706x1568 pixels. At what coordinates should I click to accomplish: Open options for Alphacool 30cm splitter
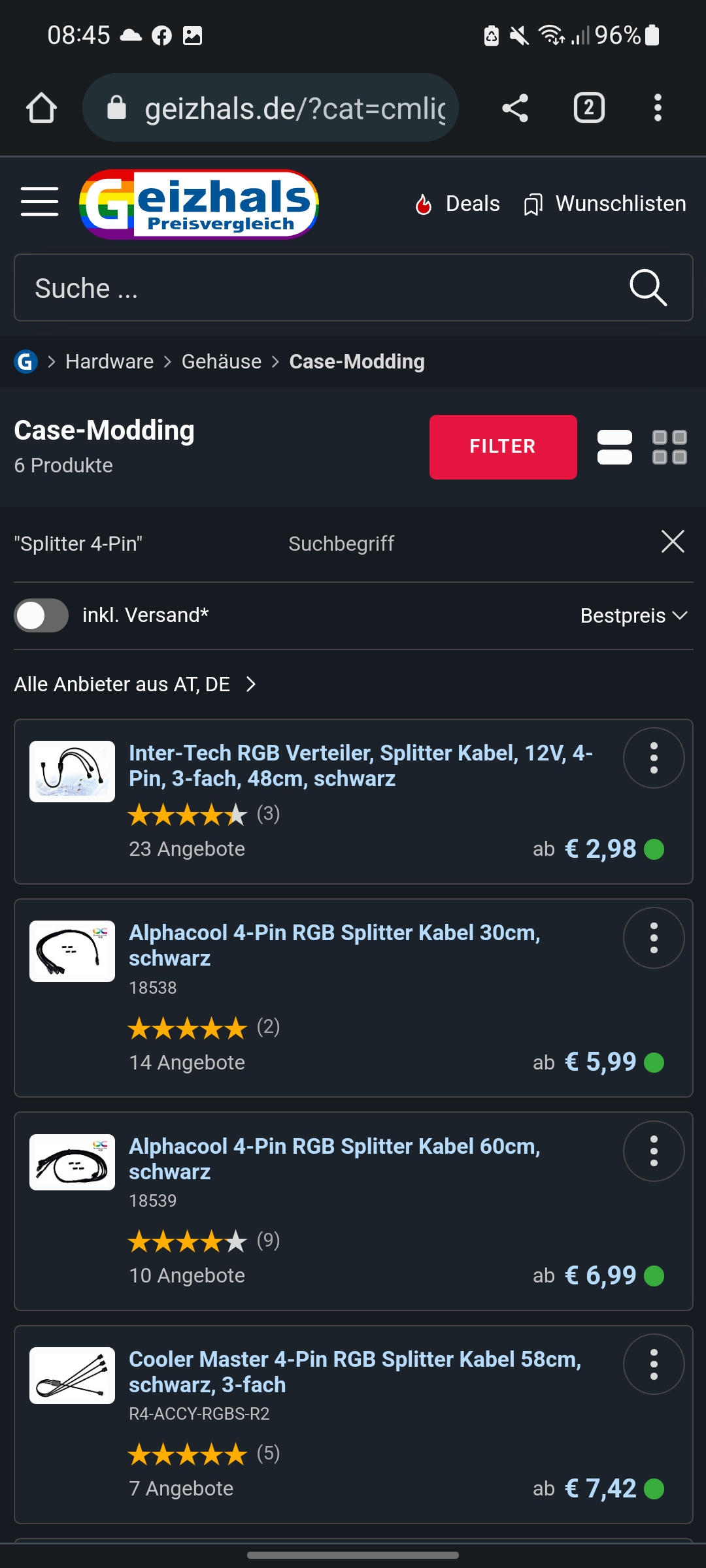[x=654, y=938]
